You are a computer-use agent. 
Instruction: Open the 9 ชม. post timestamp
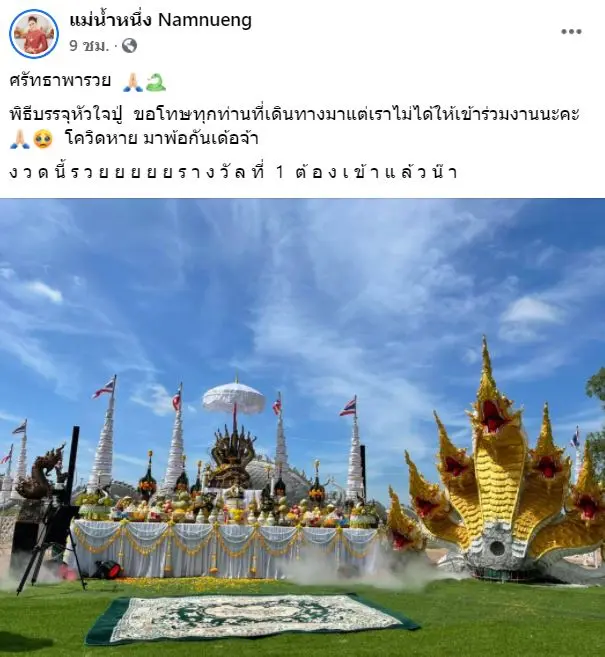pos(89,45)
